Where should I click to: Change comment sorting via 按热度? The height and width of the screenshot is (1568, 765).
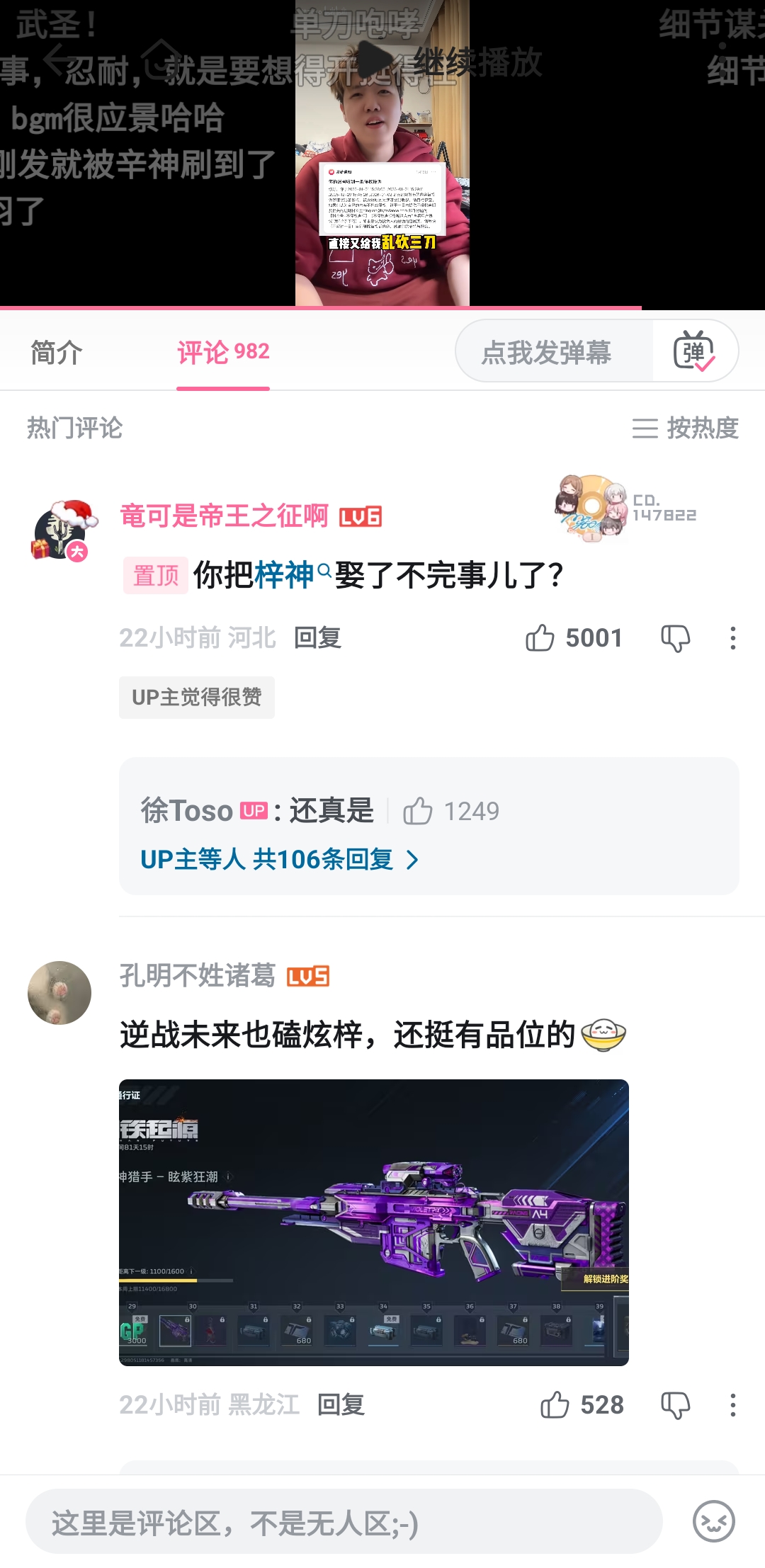(x=686, y=428)
